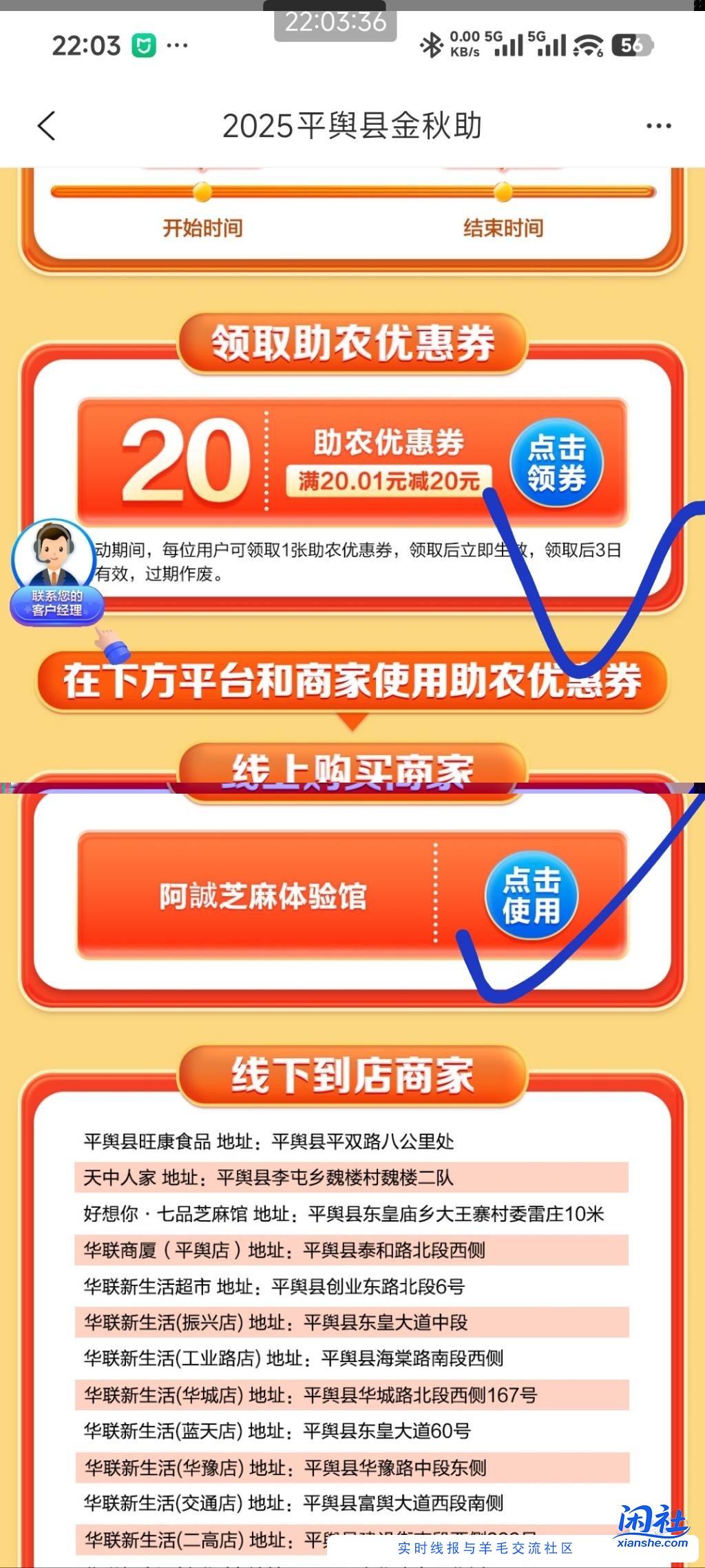Go back using the top-left arrow

[47, 126]
